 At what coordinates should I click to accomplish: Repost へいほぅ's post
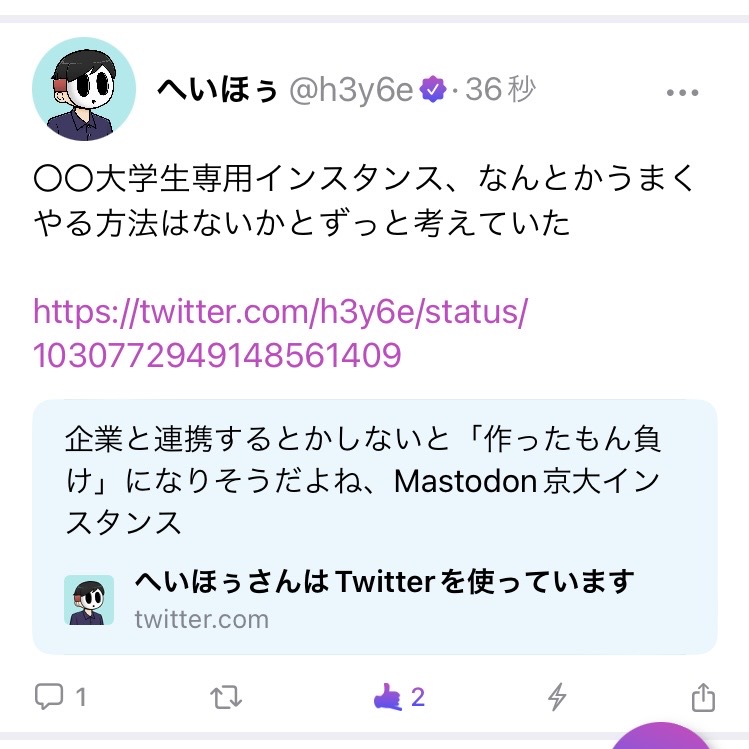pyautogui.click(x=228, y=696)
